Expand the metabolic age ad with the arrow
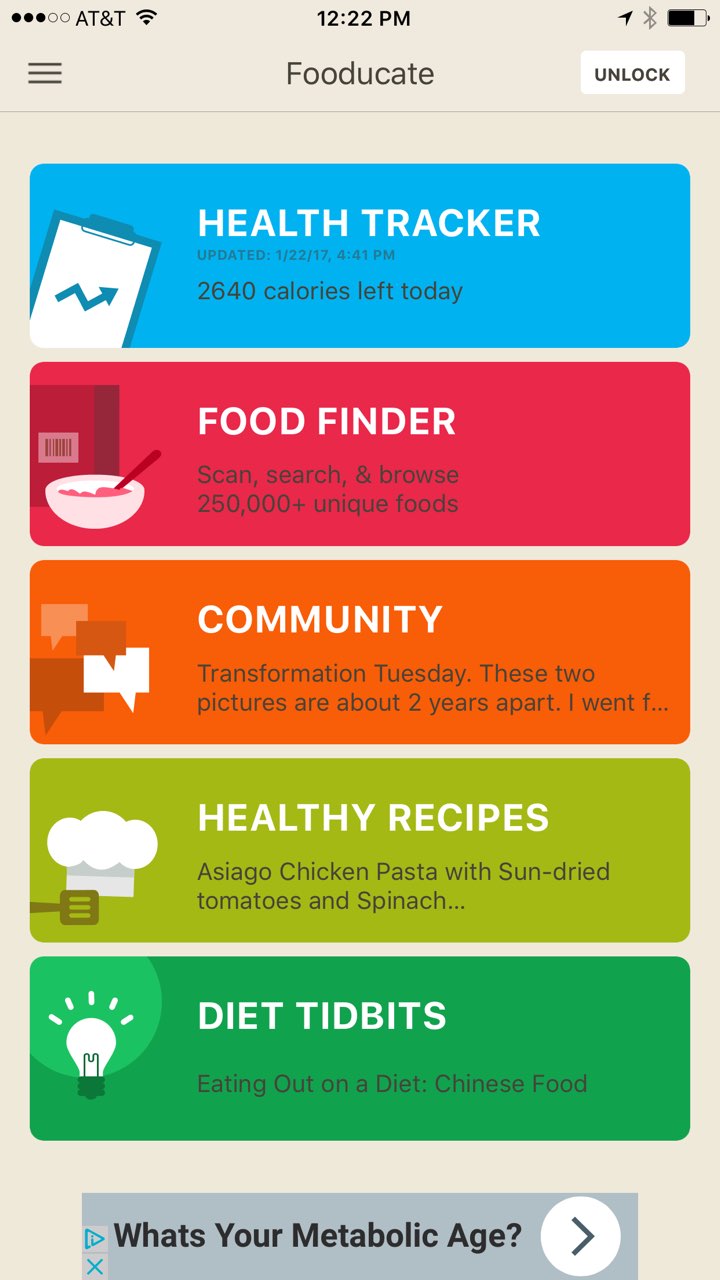This screenshot has height=1280, width=720. [x=581, y=1236]
